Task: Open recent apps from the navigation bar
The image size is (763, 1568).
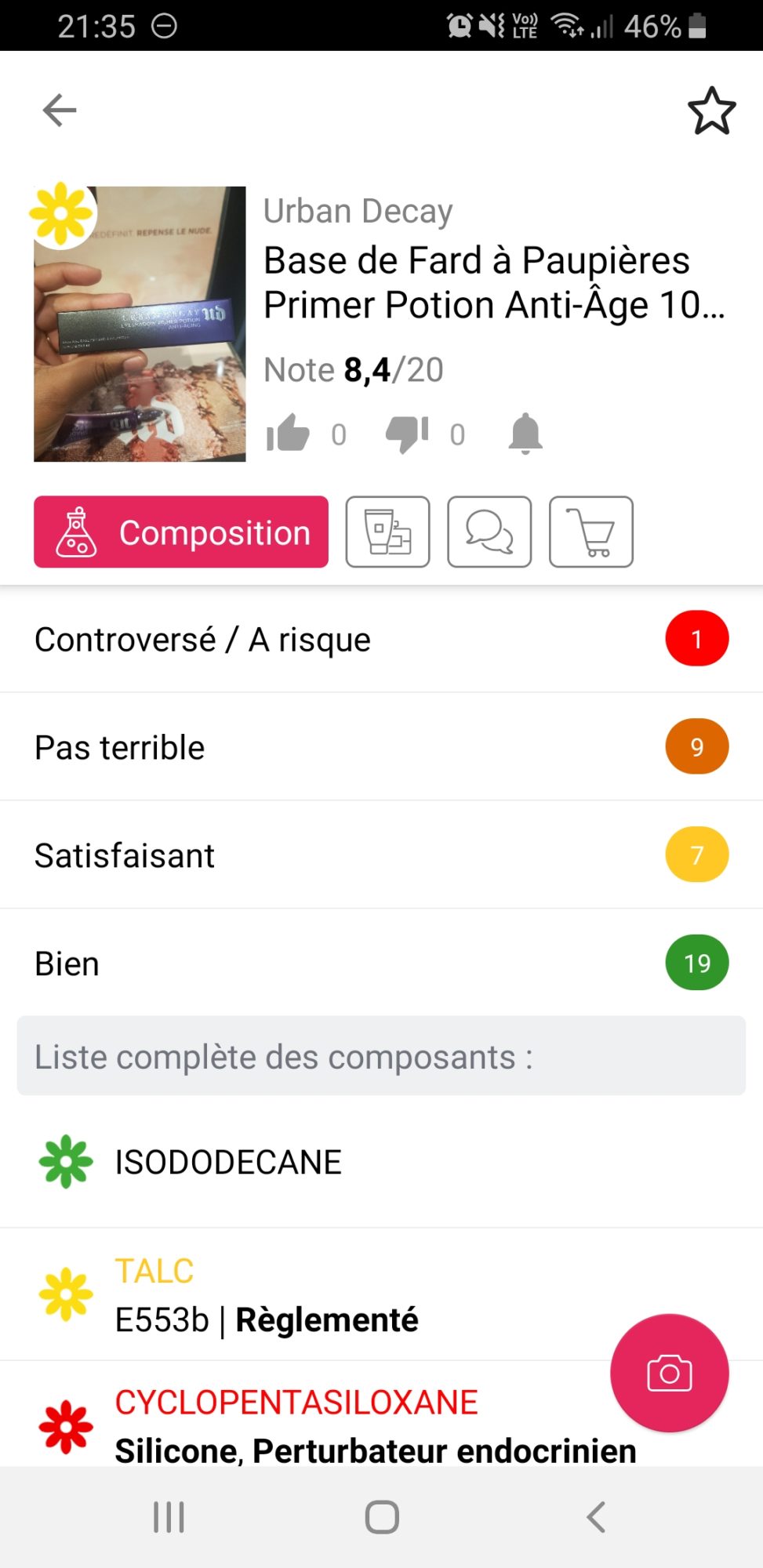Action: tap(169, 1517)
